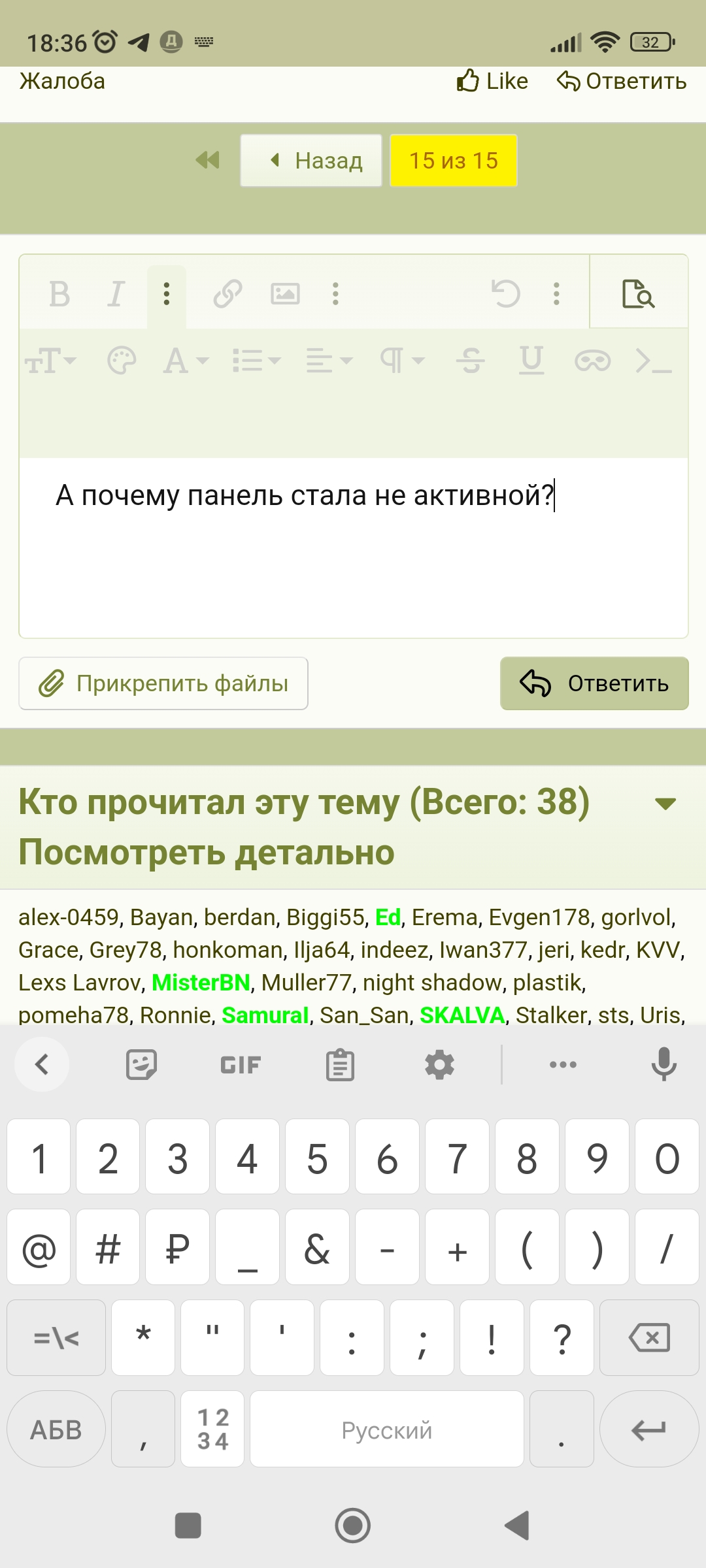
Task: Open page selector 15 из 15
Action: (454, 161)
